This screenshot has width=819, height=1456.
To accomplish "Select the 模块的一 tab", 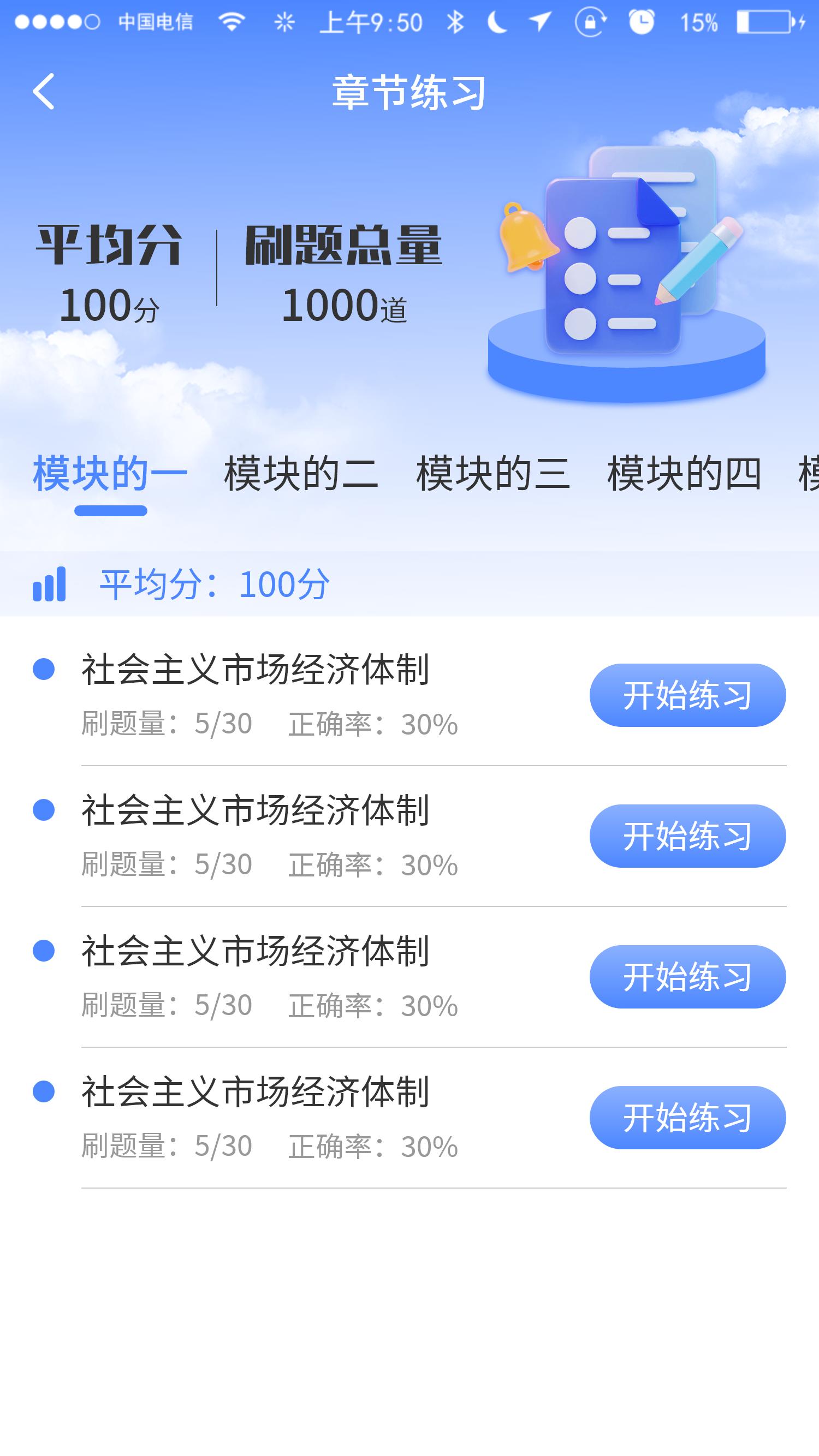I will (110, 474).
